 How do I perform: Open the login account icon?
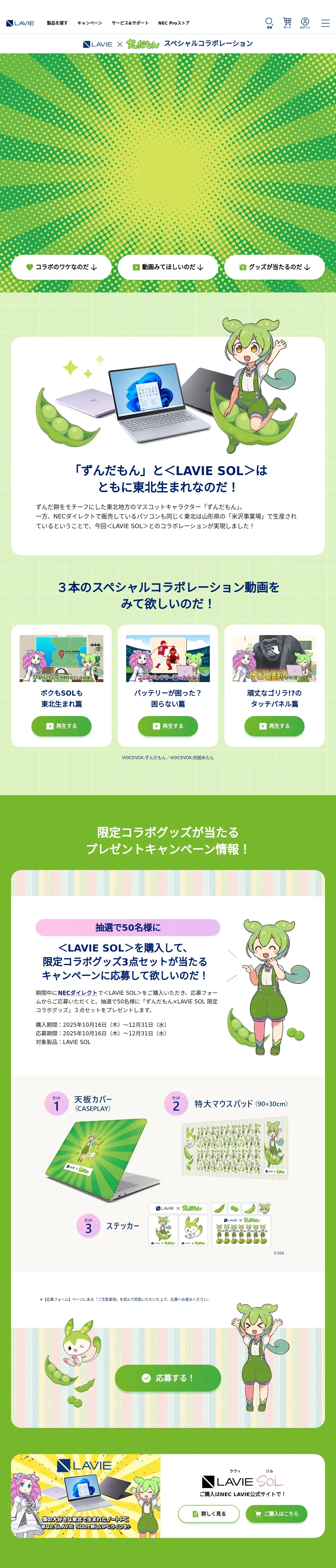pos(305,22)
